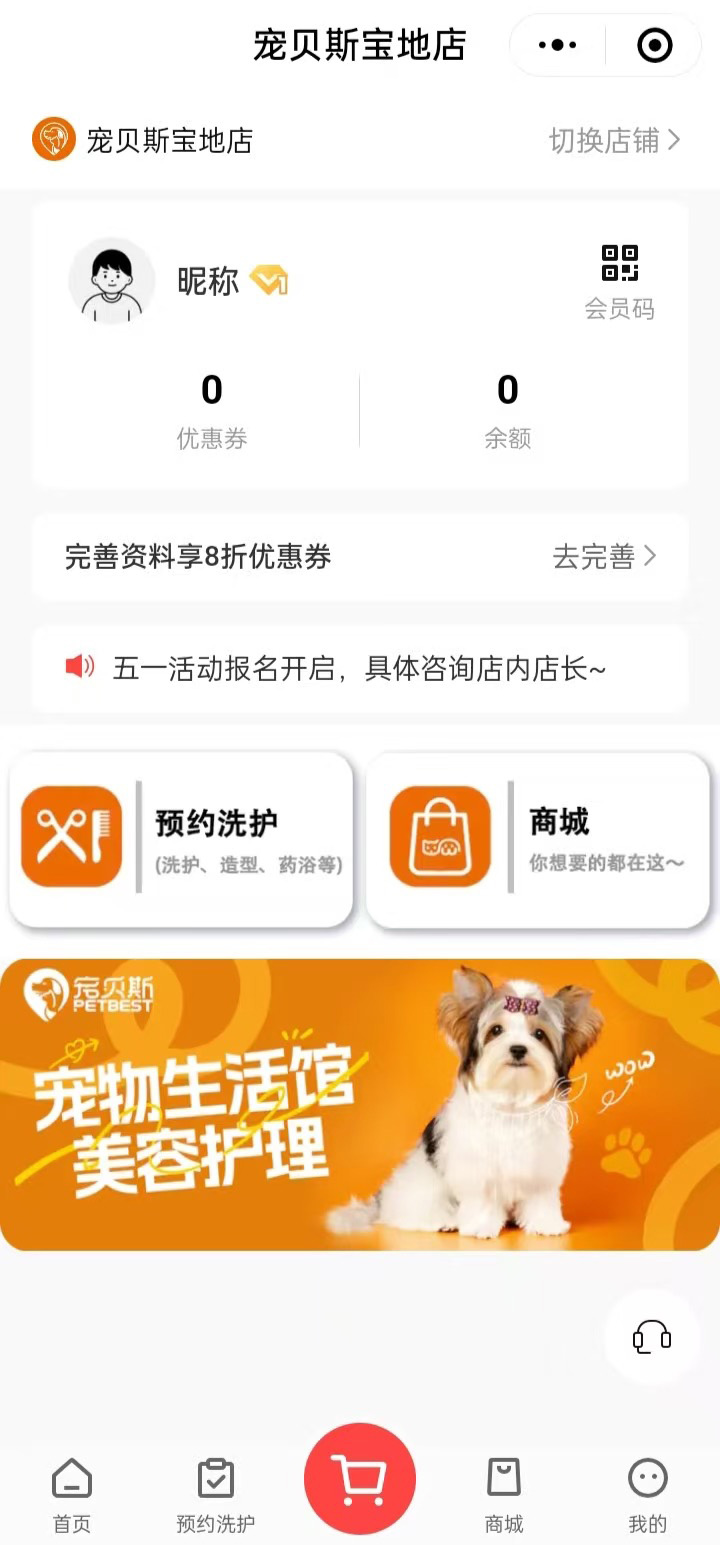
Task: Tap the scissors icon on 预约洗护 card
Action: (71, 838)
